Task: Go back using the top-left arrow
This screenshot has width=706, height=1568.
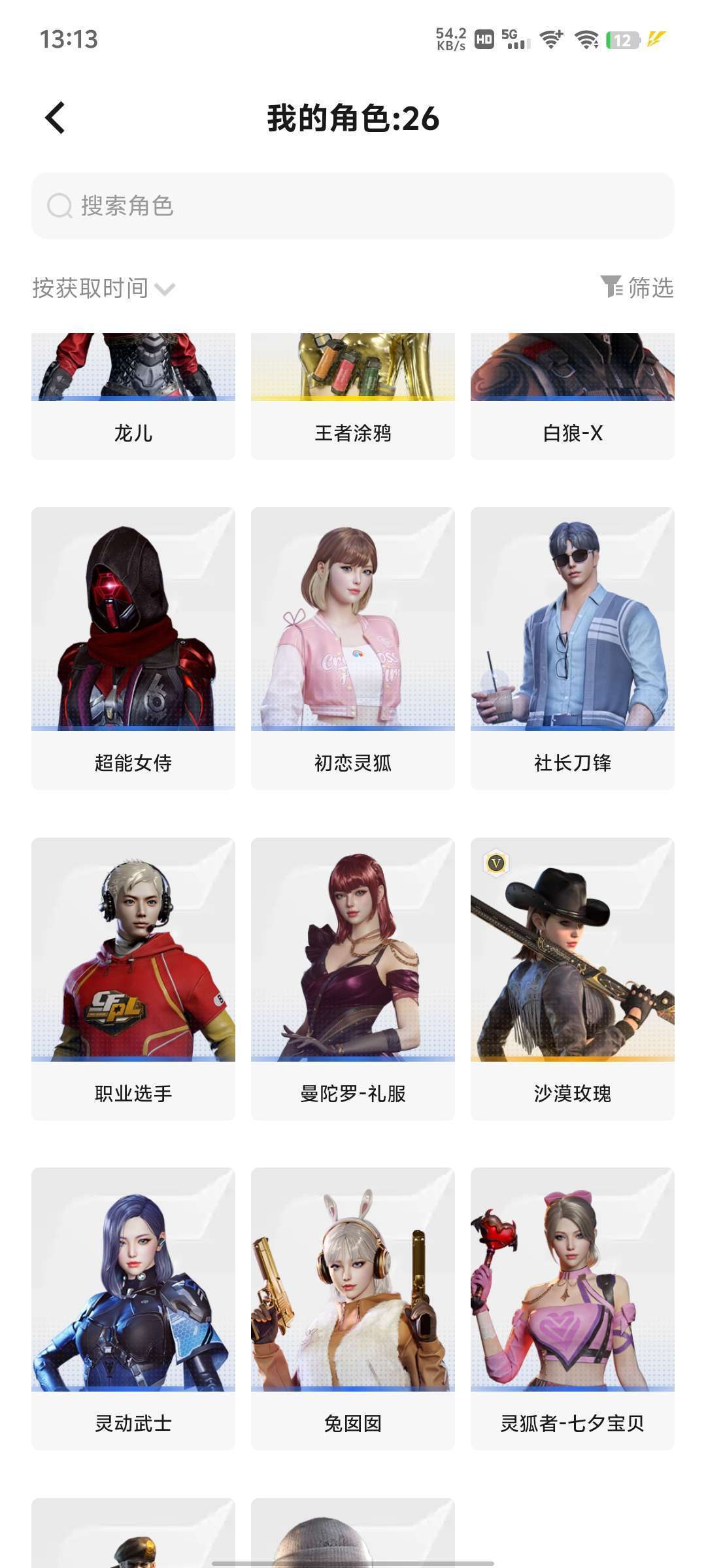Action: coord(55,118)
